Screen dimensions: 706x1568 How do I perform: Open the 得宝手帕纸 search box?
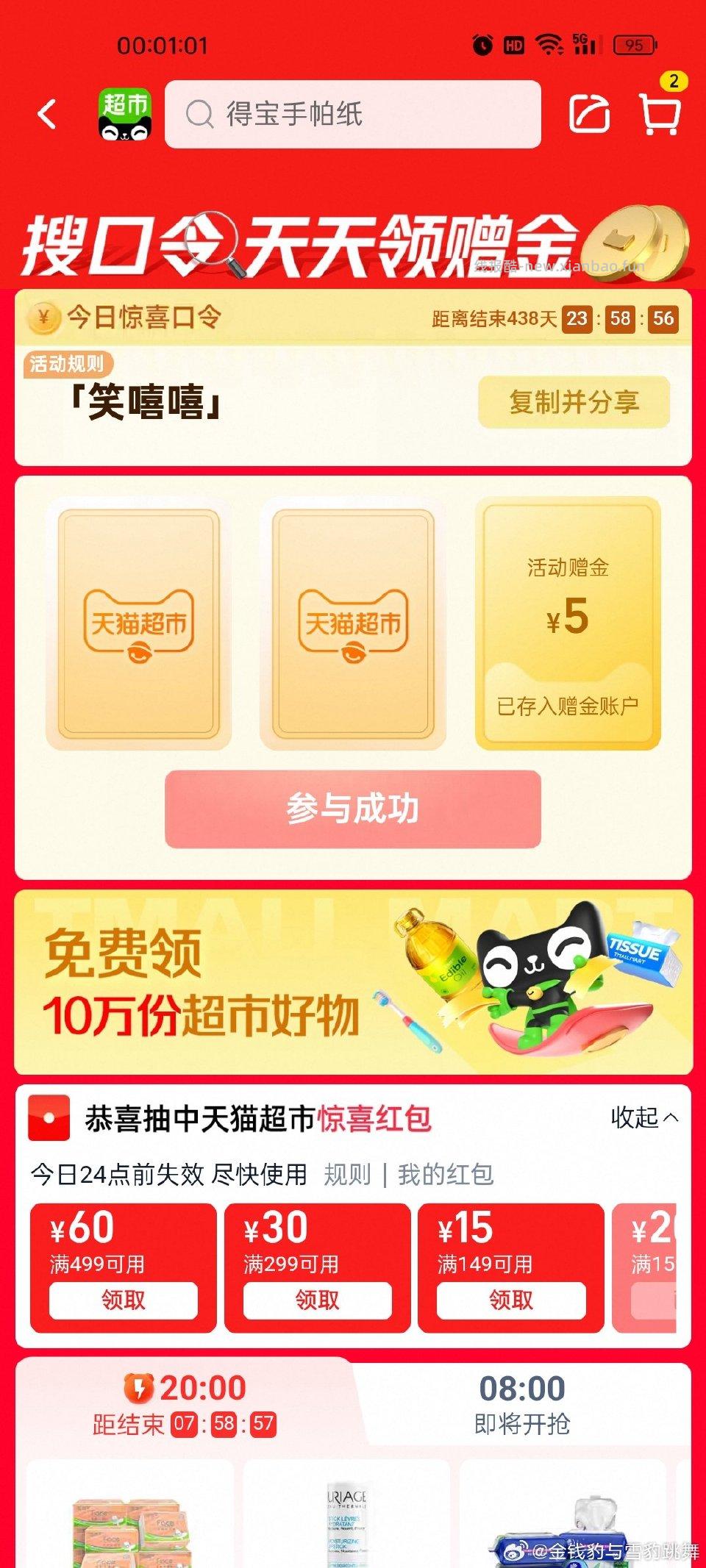tap(353, 115)
